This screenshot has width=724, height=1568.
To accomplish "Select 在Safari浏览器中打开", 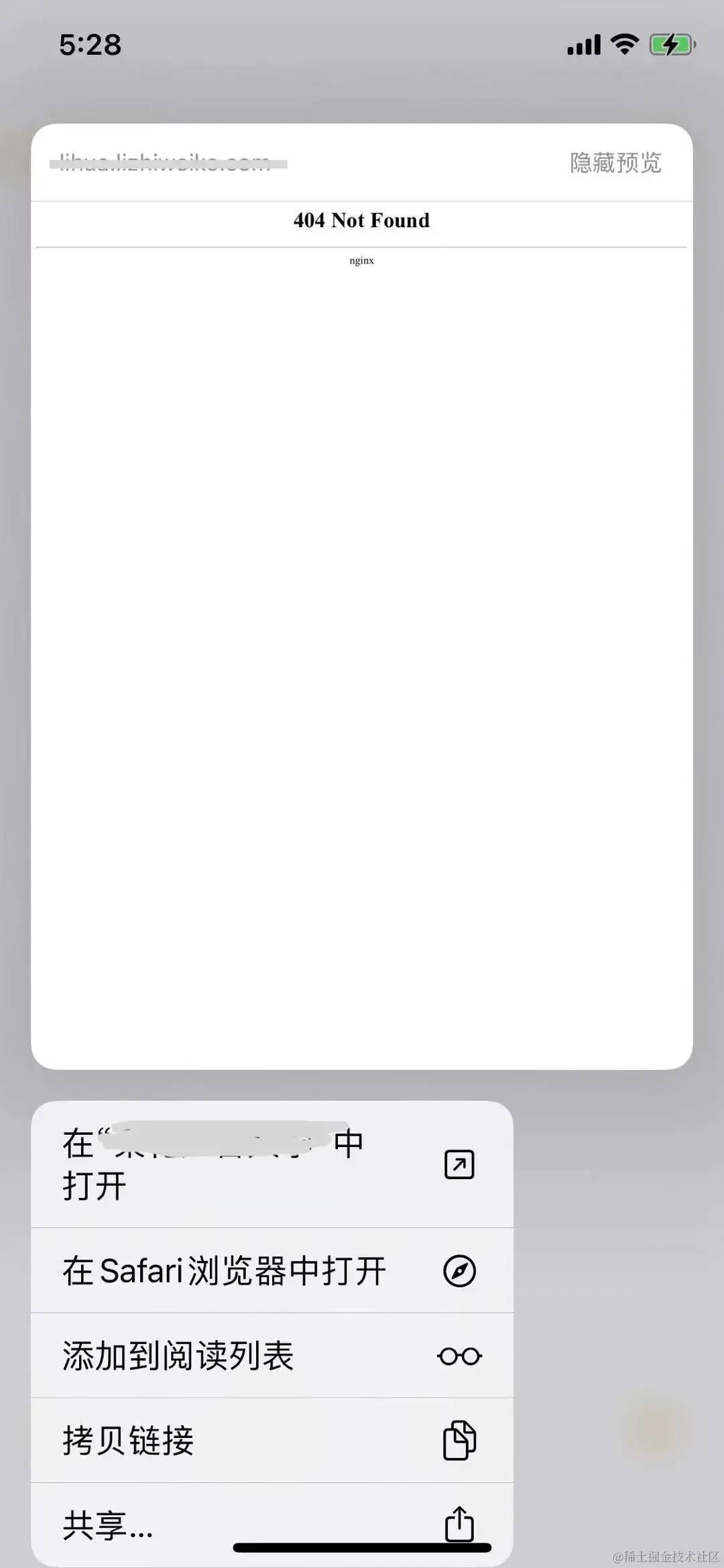I will pyautogui.click(x=272, y=1270).
